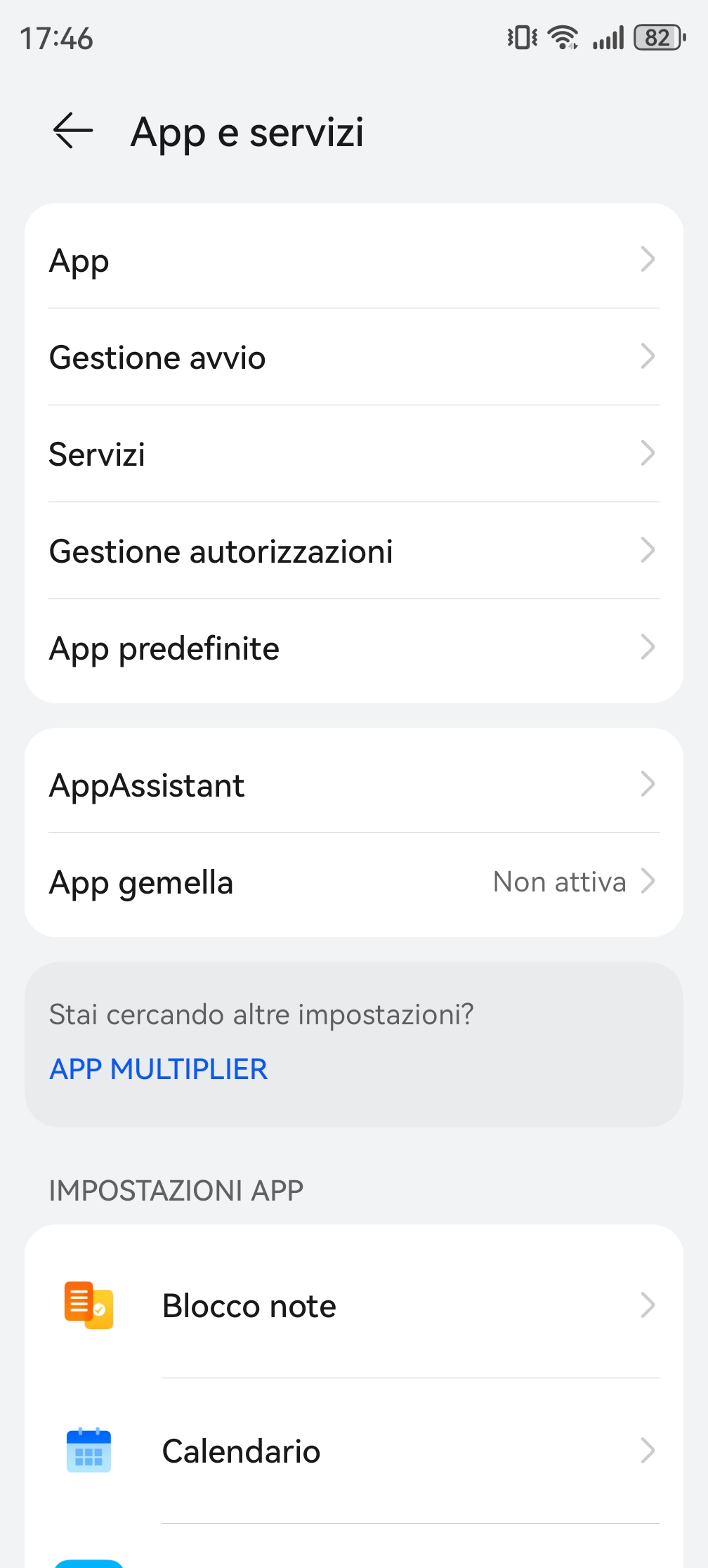Open the App row
The width and height of the screenshot is (708, 1568).
coord(353,260)
